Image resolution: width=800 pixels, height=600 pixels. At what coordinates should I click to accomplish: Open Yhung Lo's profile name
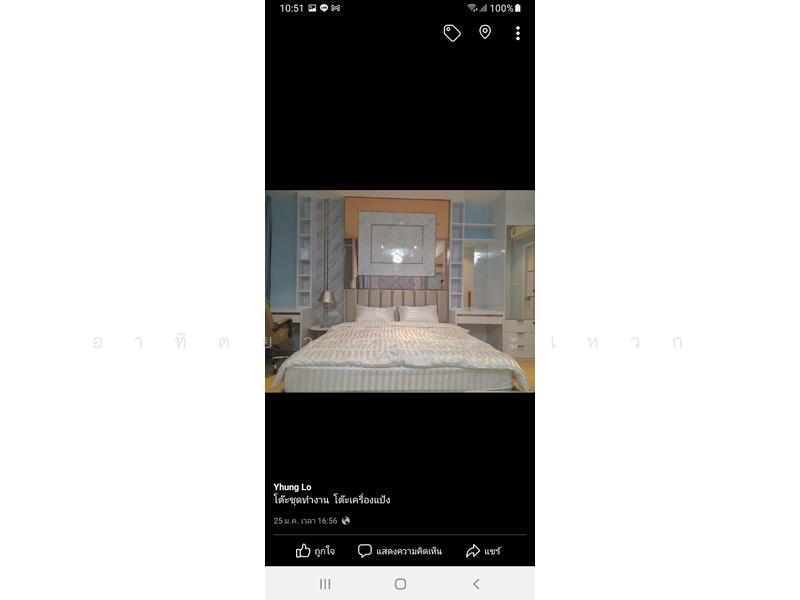click(x=292, y=487)
